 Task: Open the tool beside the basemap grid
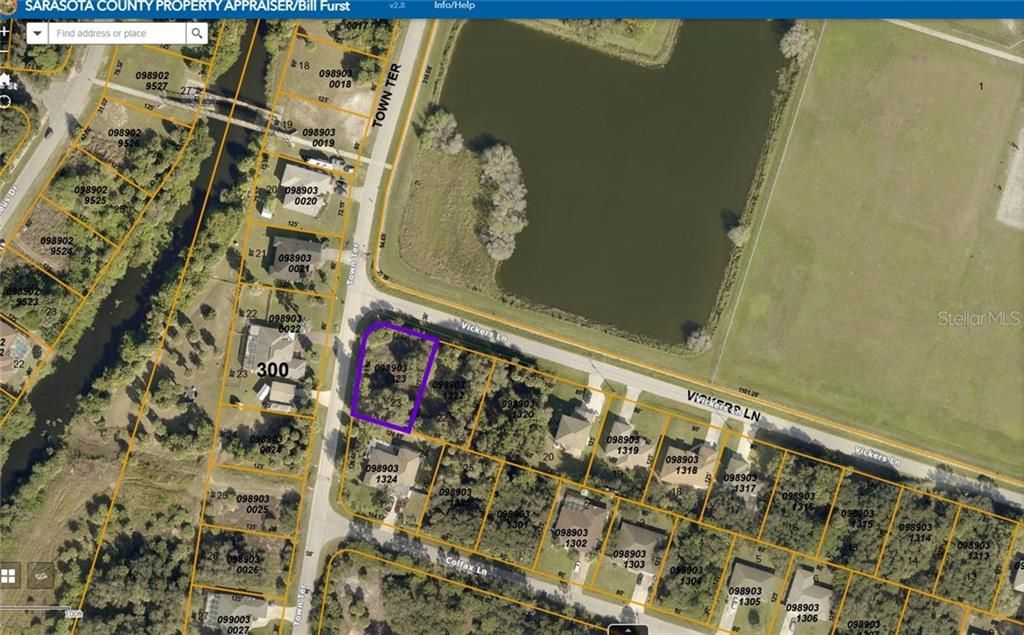point(41,575)
